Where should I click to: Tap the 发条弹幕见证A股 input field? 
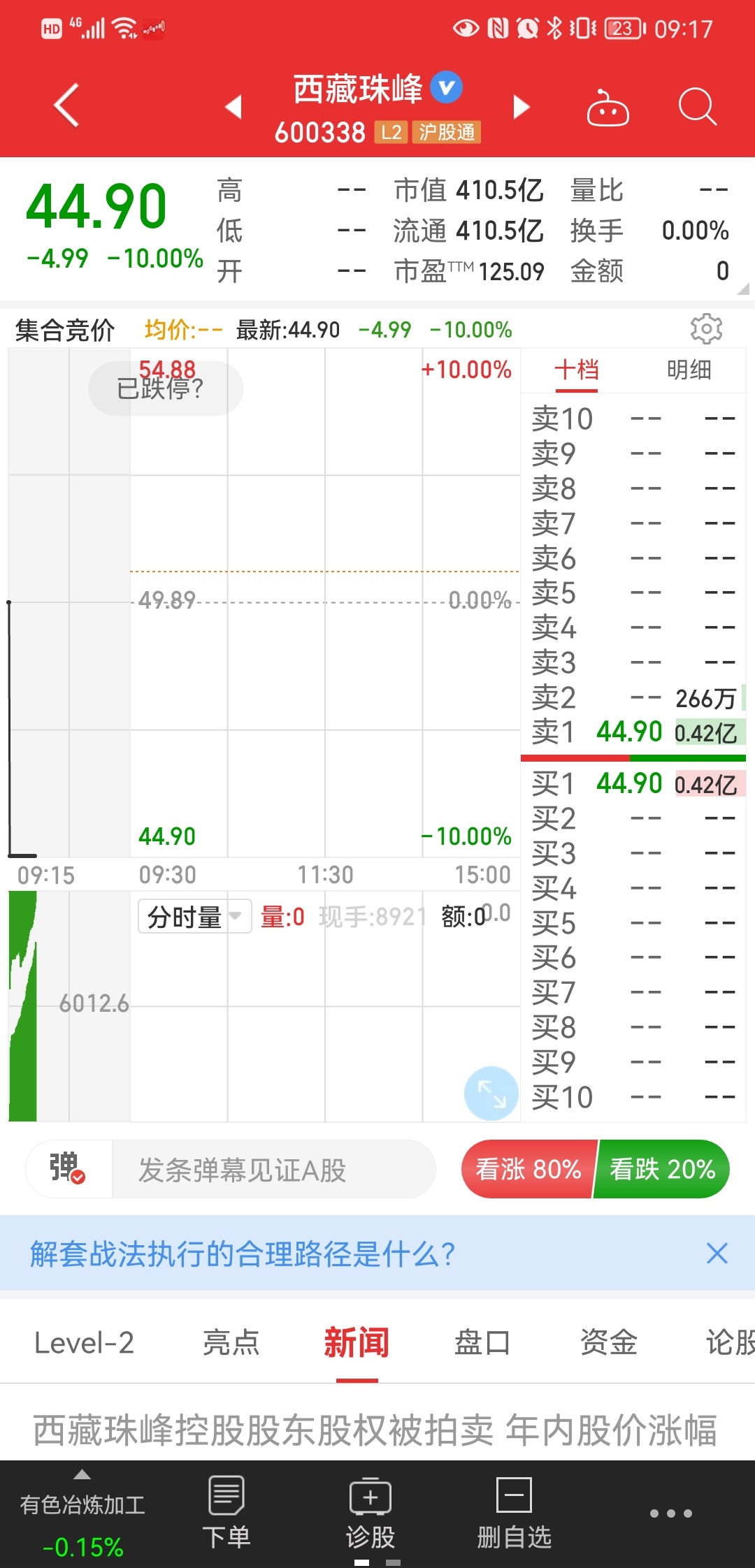point(273,1170)
